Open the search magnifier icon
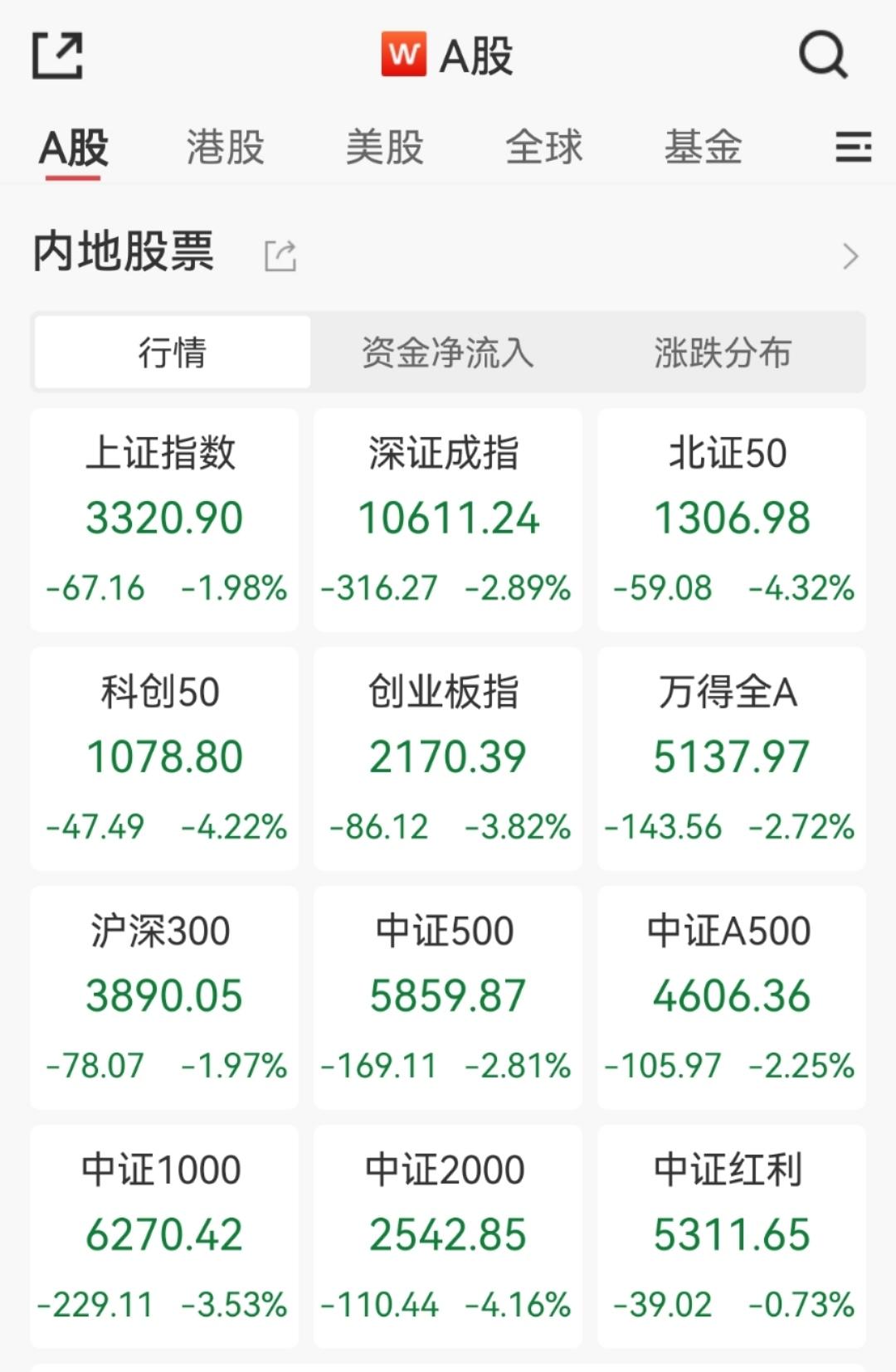 tap(822, 56)
